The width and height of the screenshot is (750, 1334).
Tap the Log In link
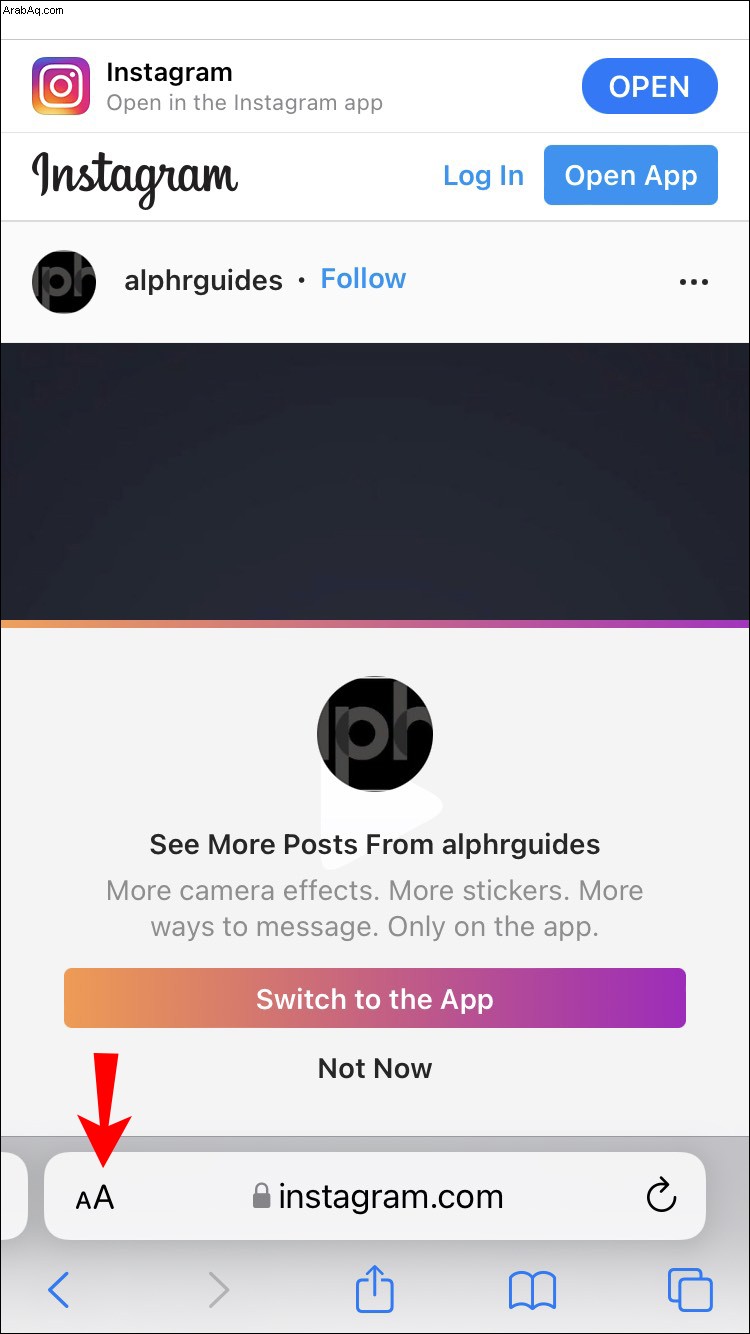[x=483, y=176]
